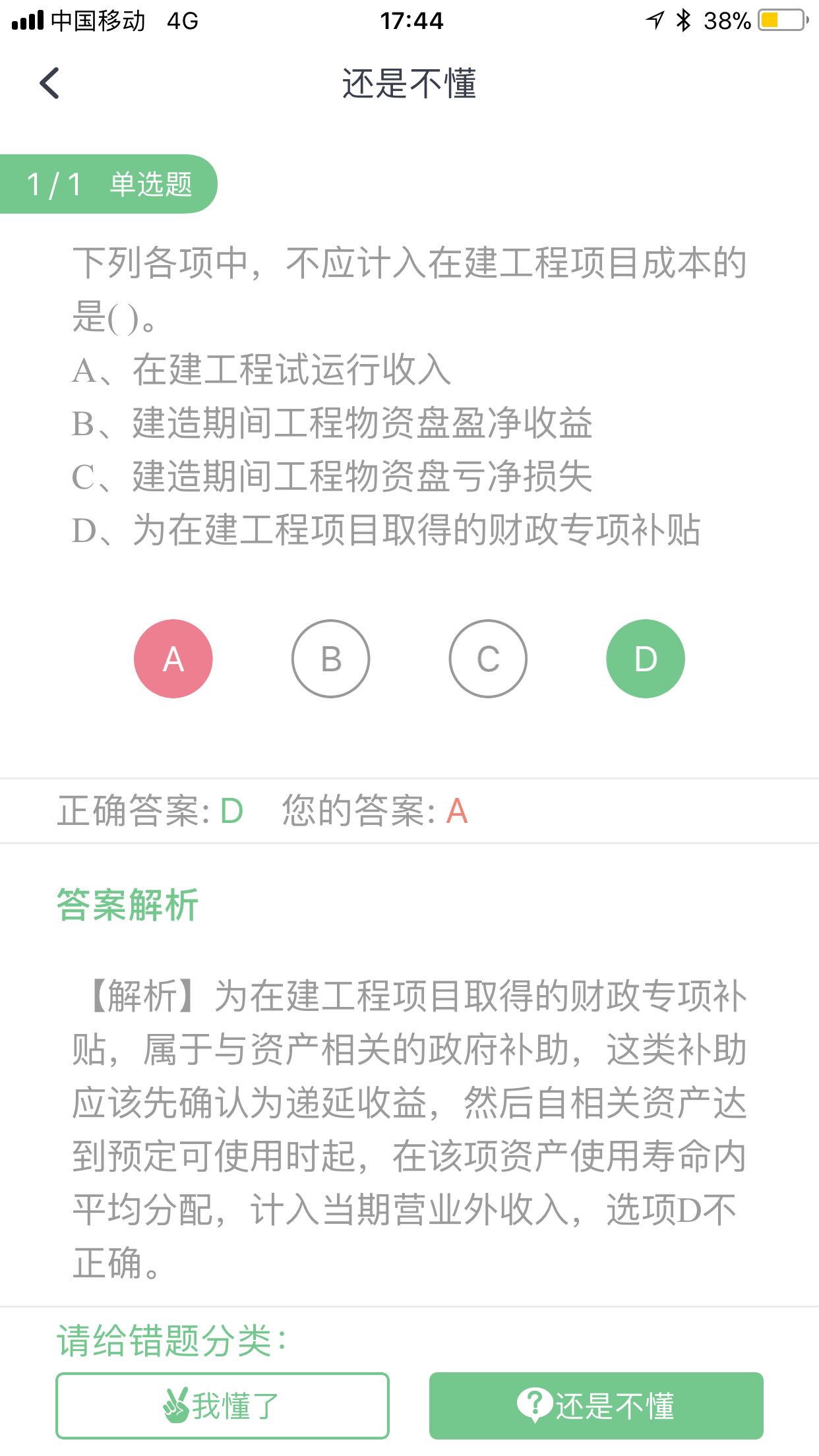Tap the 单选题 question type badge
Screen dimensions: 819x1456
point(150,184)
